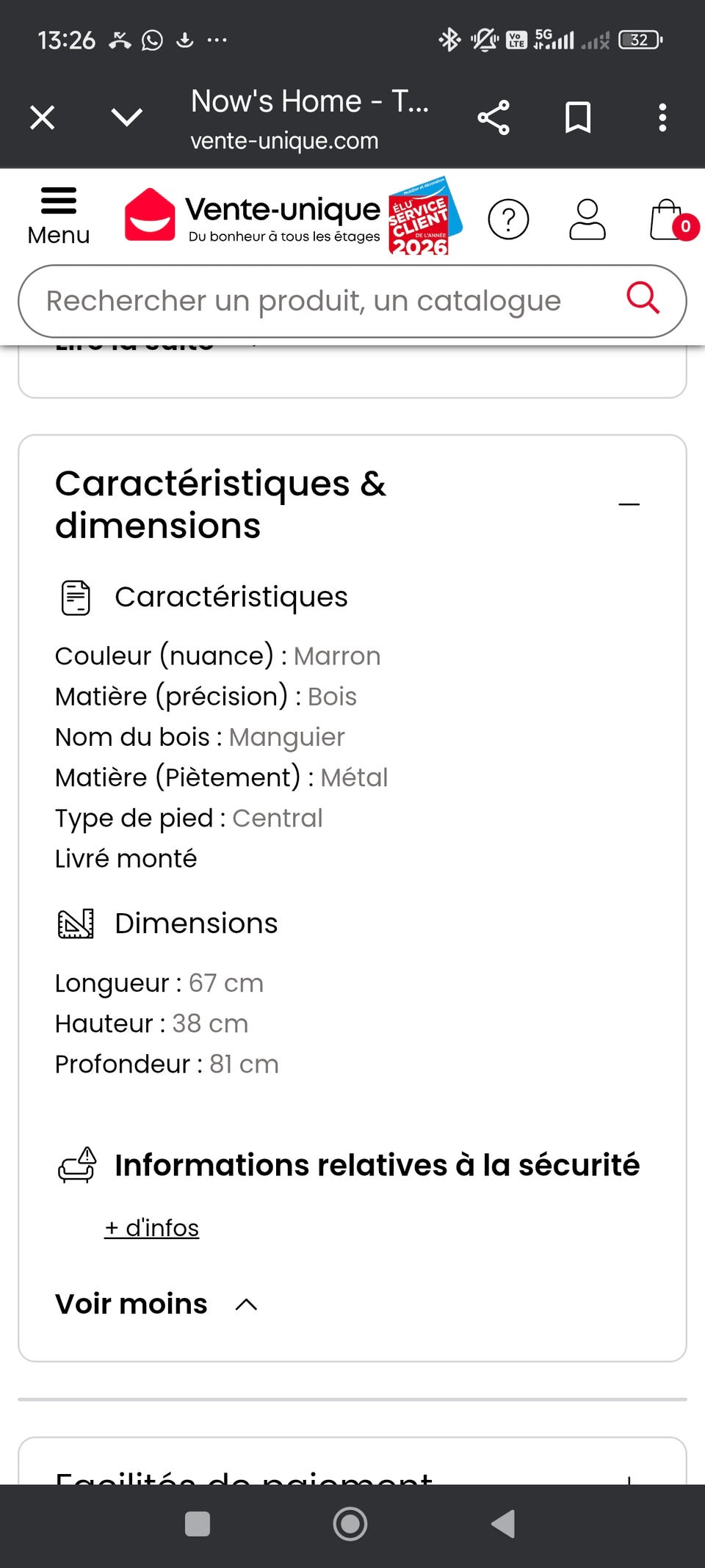The height and width of the screenshot is (1568, 705).
Task: Bookmark this page using the star icon
Action: 577,116
